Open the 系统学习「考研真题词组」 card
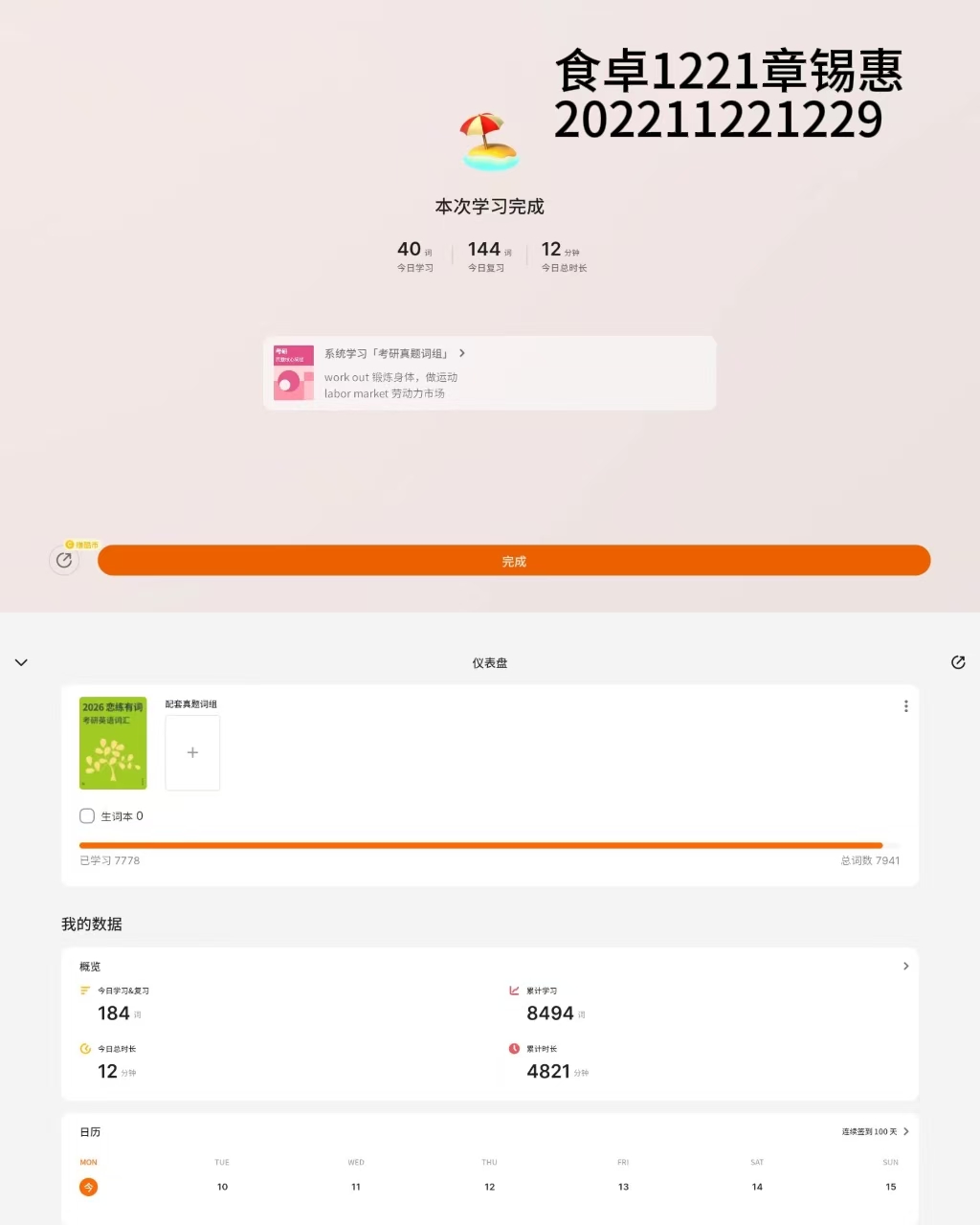This screenshot has width=980, height=1225. pos(490,373)
